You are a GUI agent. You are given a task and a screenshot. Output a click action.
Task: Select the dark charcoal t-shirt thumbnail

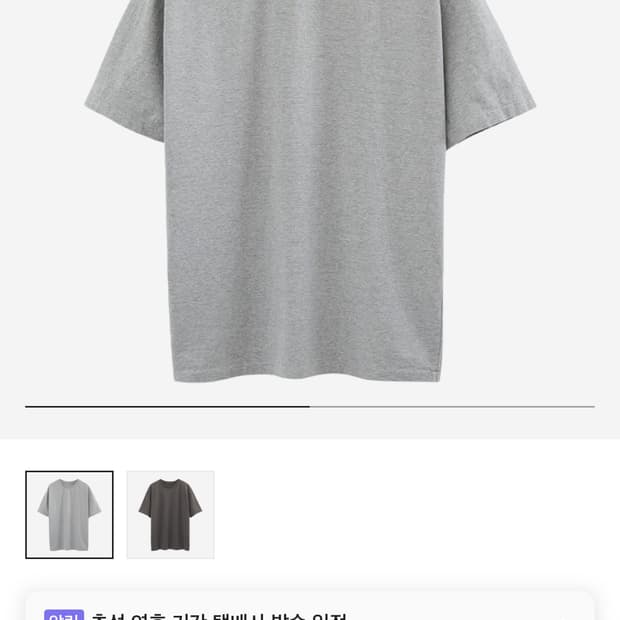pos(170,514)
